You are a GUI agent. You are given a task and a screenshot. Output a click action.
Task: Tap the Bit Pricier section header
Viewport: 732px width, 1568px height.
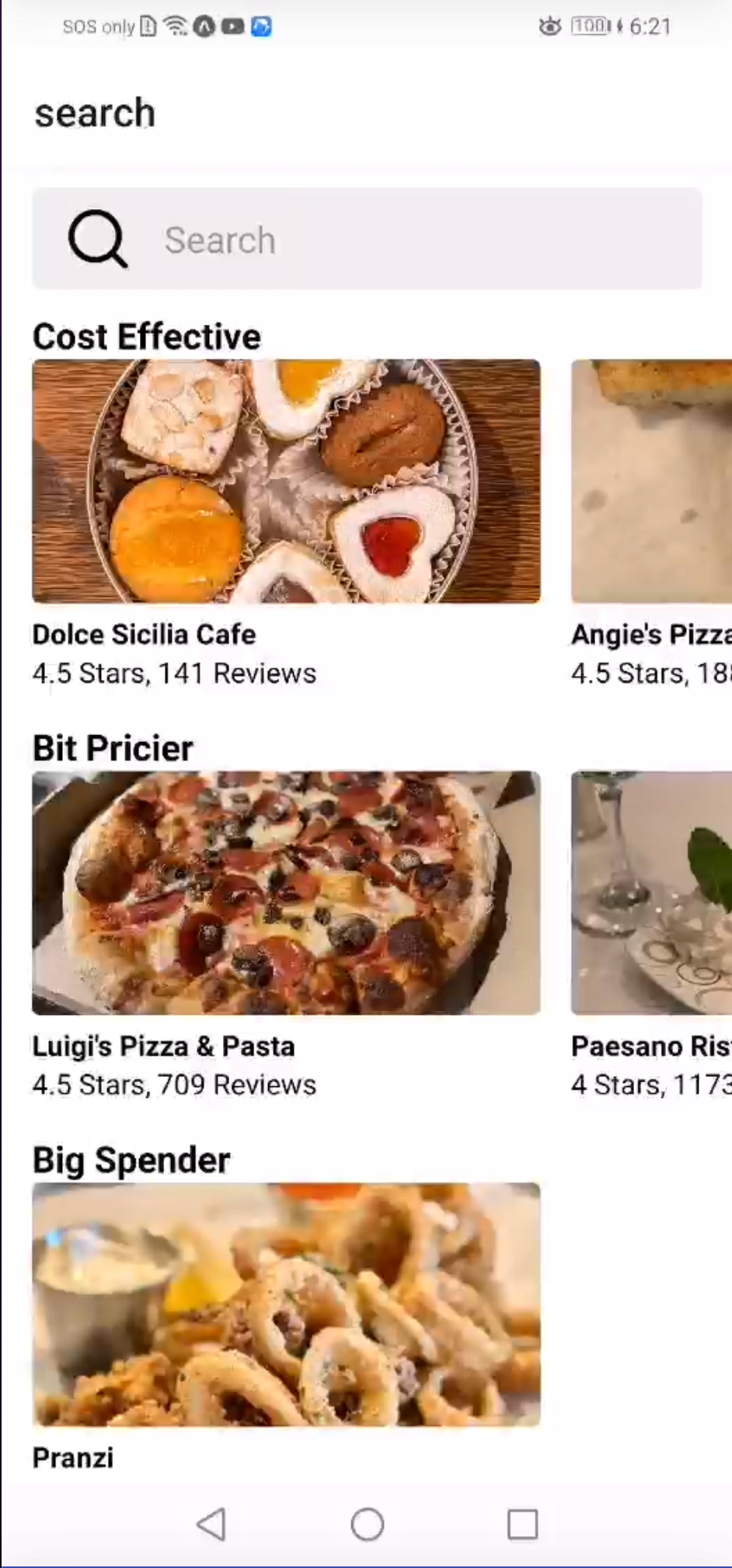pyautogui.click(x=113, y=747)
